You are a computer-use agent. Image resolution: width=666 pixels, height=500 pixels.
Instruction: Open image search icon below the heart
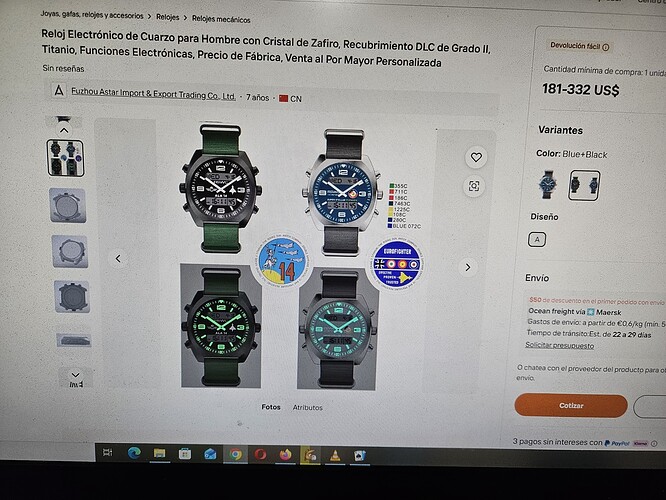click(475, 186)
